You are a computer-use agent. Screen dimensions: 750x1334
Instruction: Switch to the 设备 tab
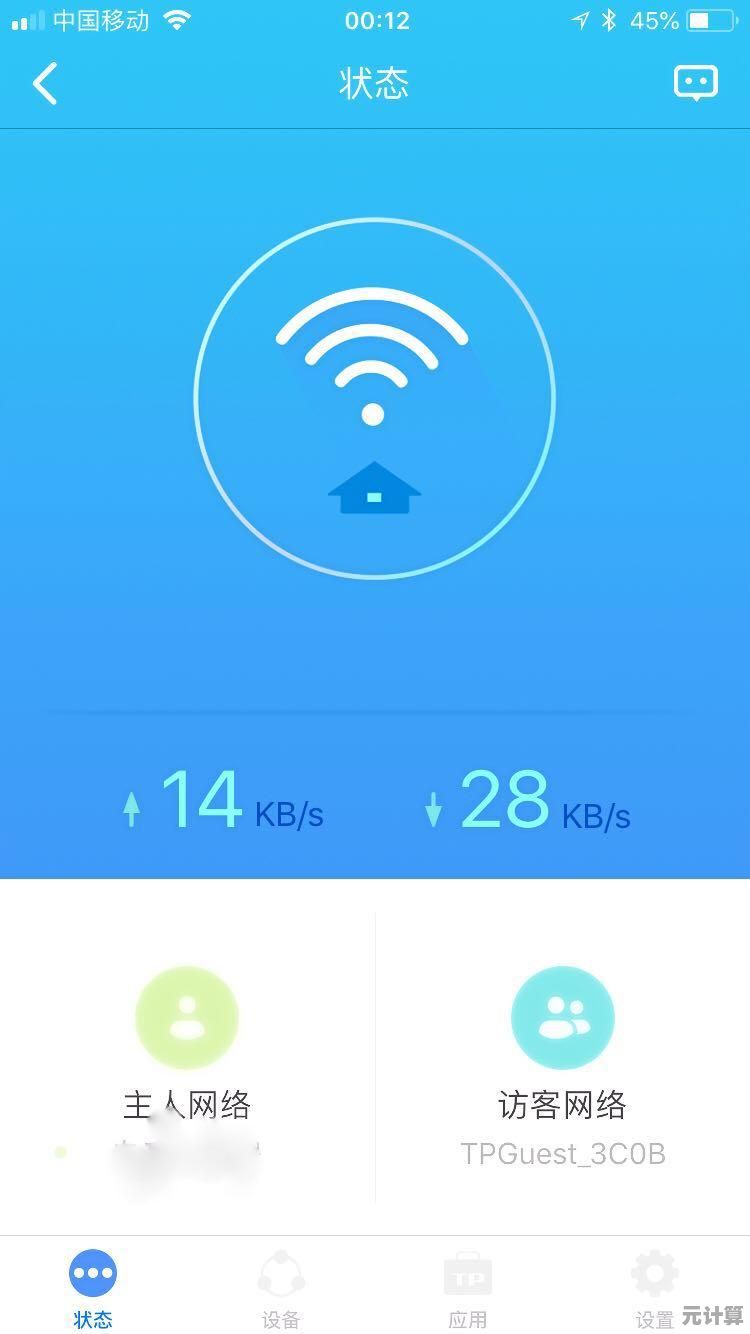click(281, 1288)
